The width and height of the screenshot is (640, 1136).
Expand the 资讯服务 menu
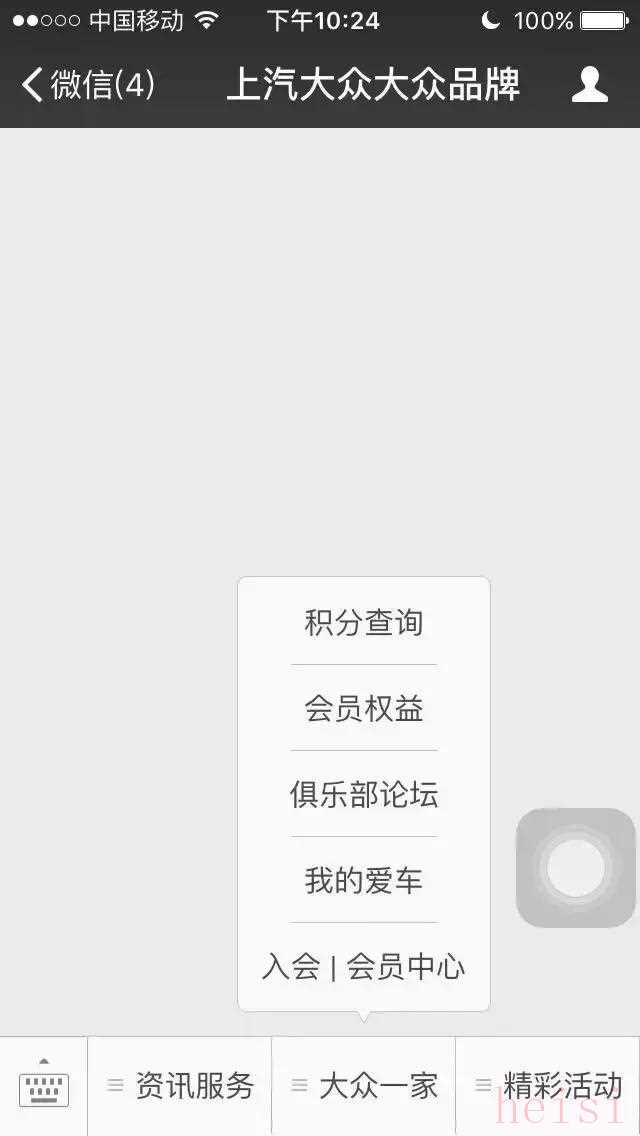[180, 1085]
